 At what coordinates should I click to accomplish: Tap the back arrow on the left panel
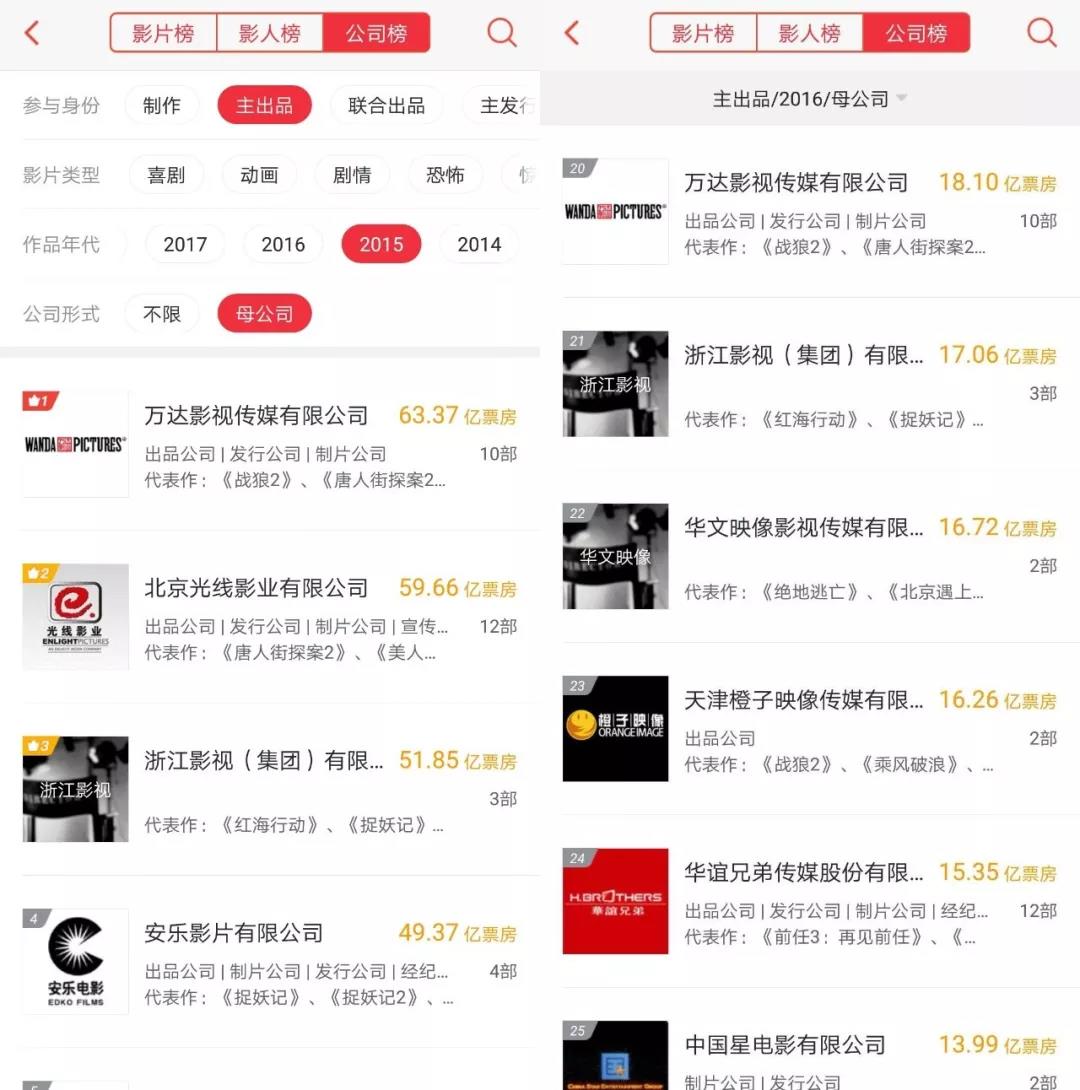[x=30, y=32]
